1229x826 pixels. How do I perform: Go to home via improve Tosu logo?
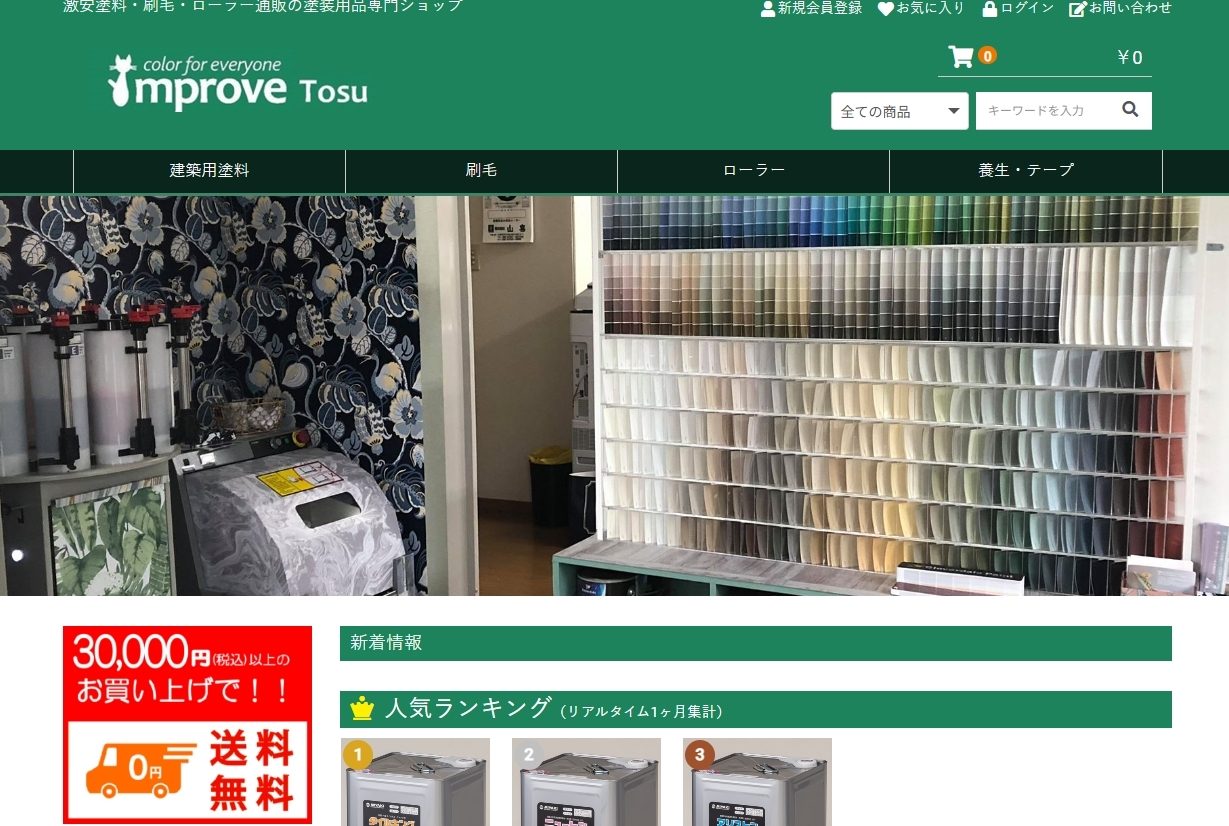(238, 82)
